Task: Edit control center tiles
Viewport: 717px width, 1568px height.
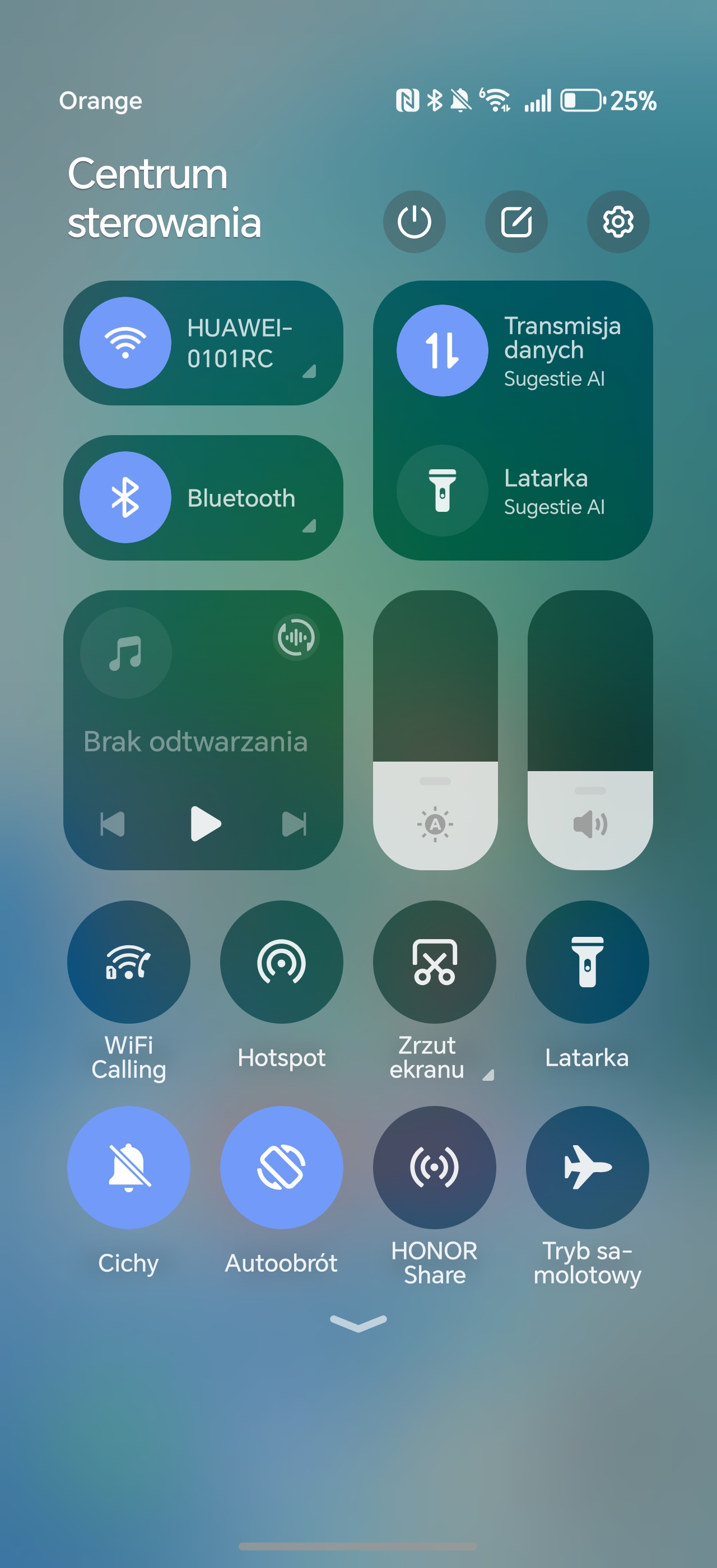Action: click(516, 222)
